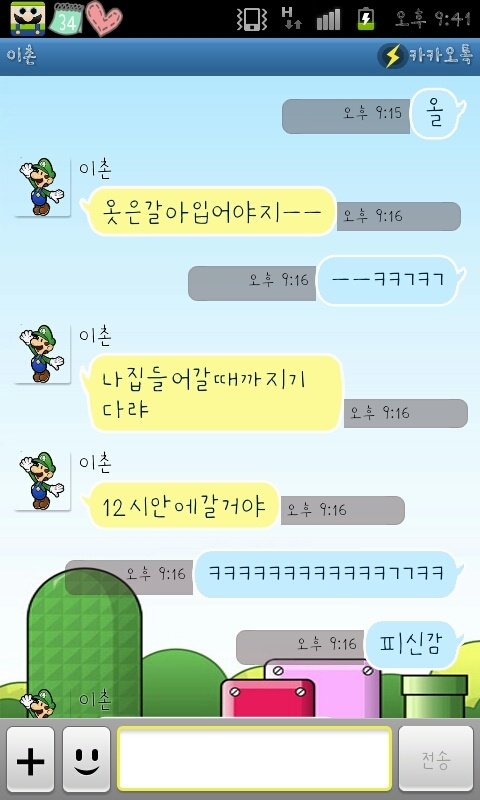The height and width of the screenshot is (800, 480).
Task: Focus the message input field
Action: coord(255,759)
